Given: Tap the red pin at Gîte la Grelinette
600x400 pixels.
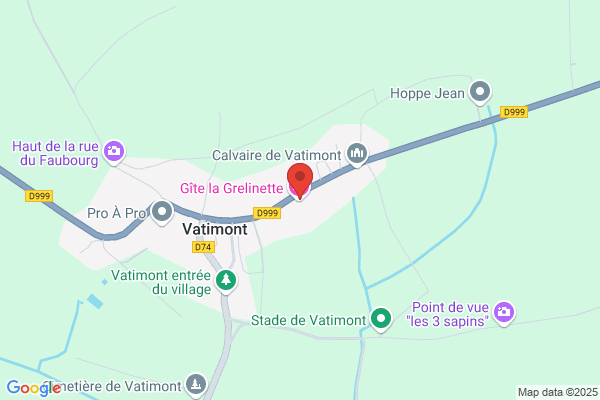Looking at the screenshot, I should (x=300, y=180).
